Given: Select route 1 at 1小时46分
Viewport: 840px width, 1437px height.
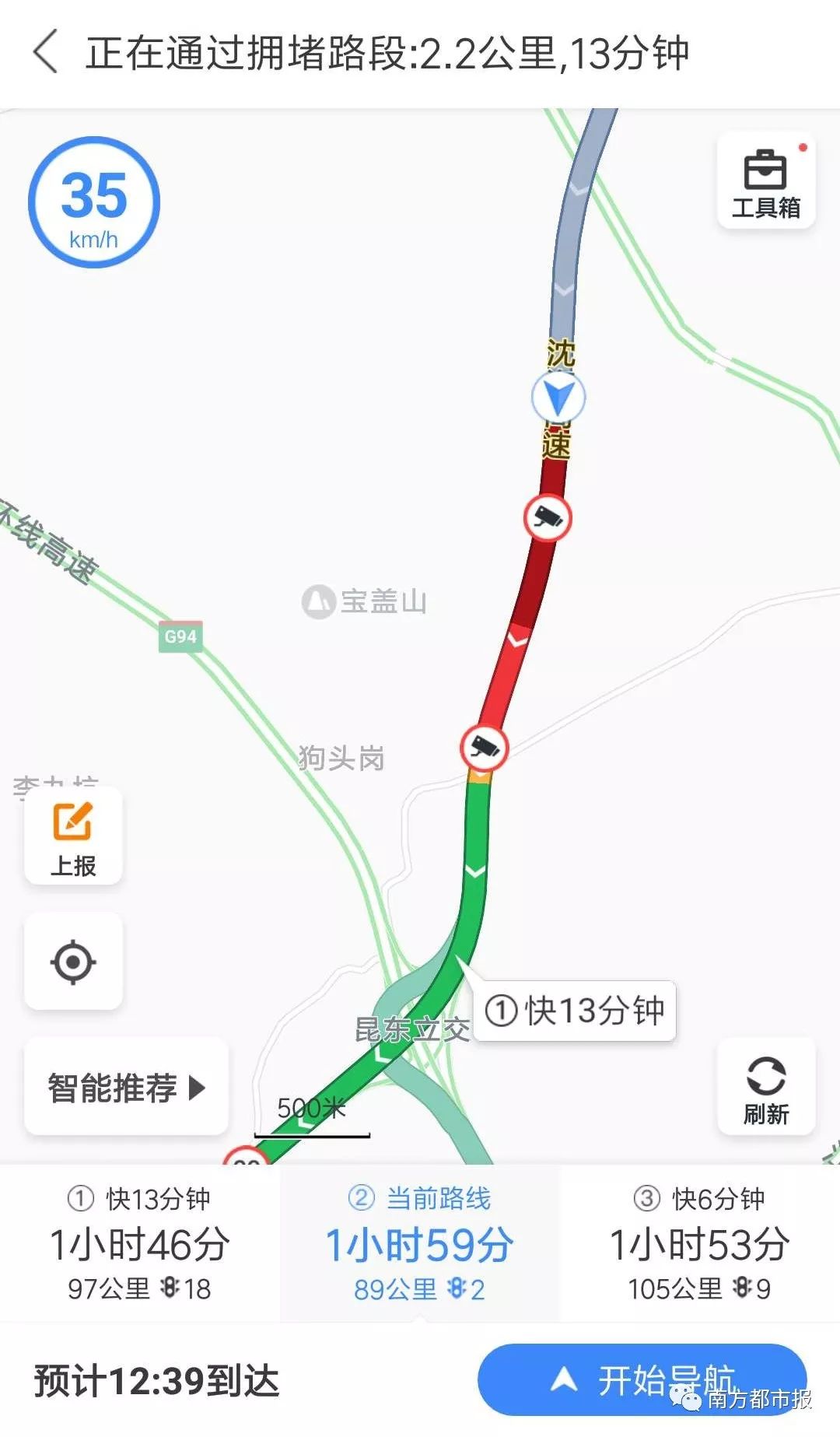Looking at the screenshot, I should tap(140, 1244).
